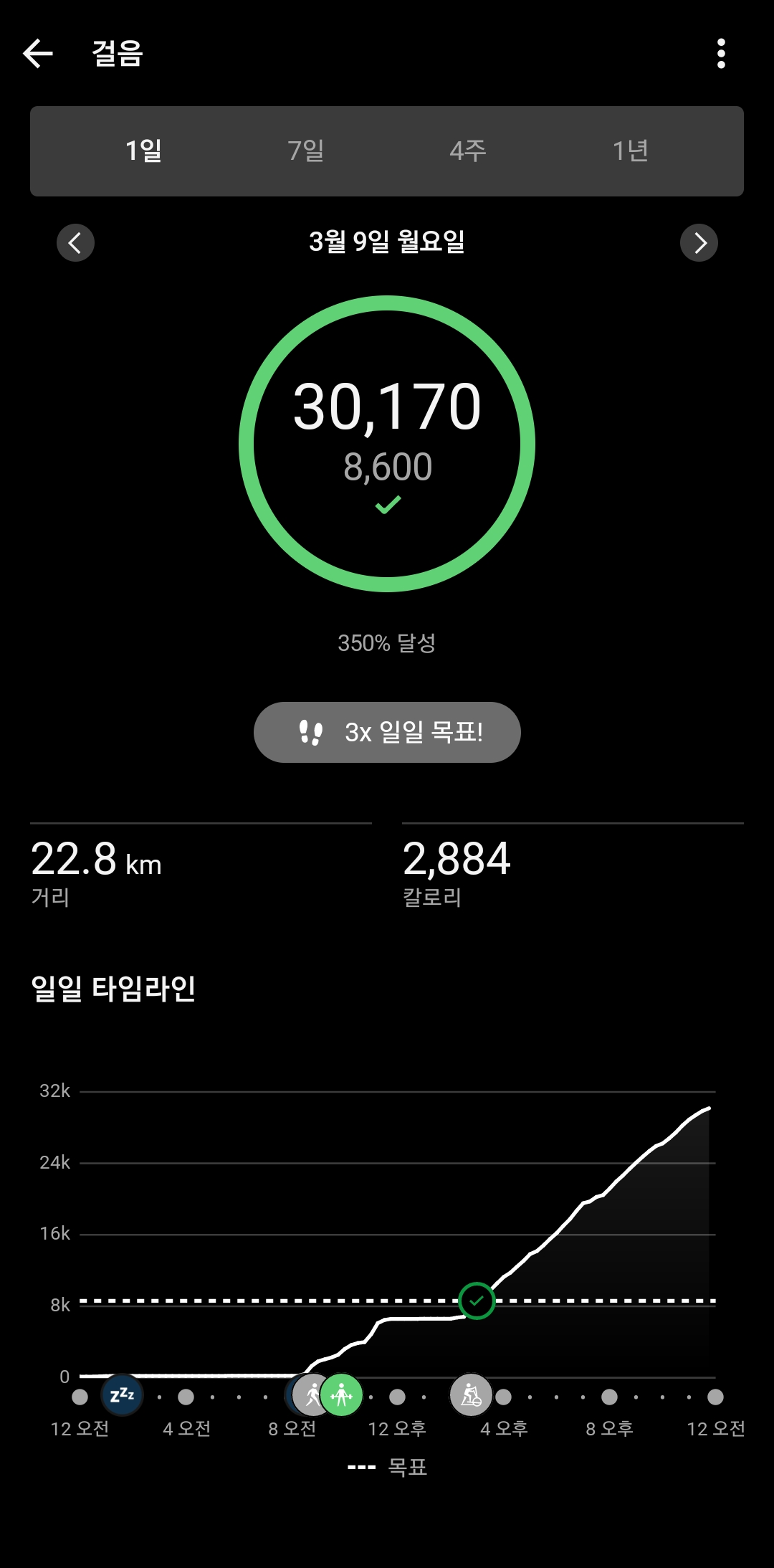
Task: Tap the sleep marker on the timeline
Action: pyautogui.click(x=122, y=1395)
